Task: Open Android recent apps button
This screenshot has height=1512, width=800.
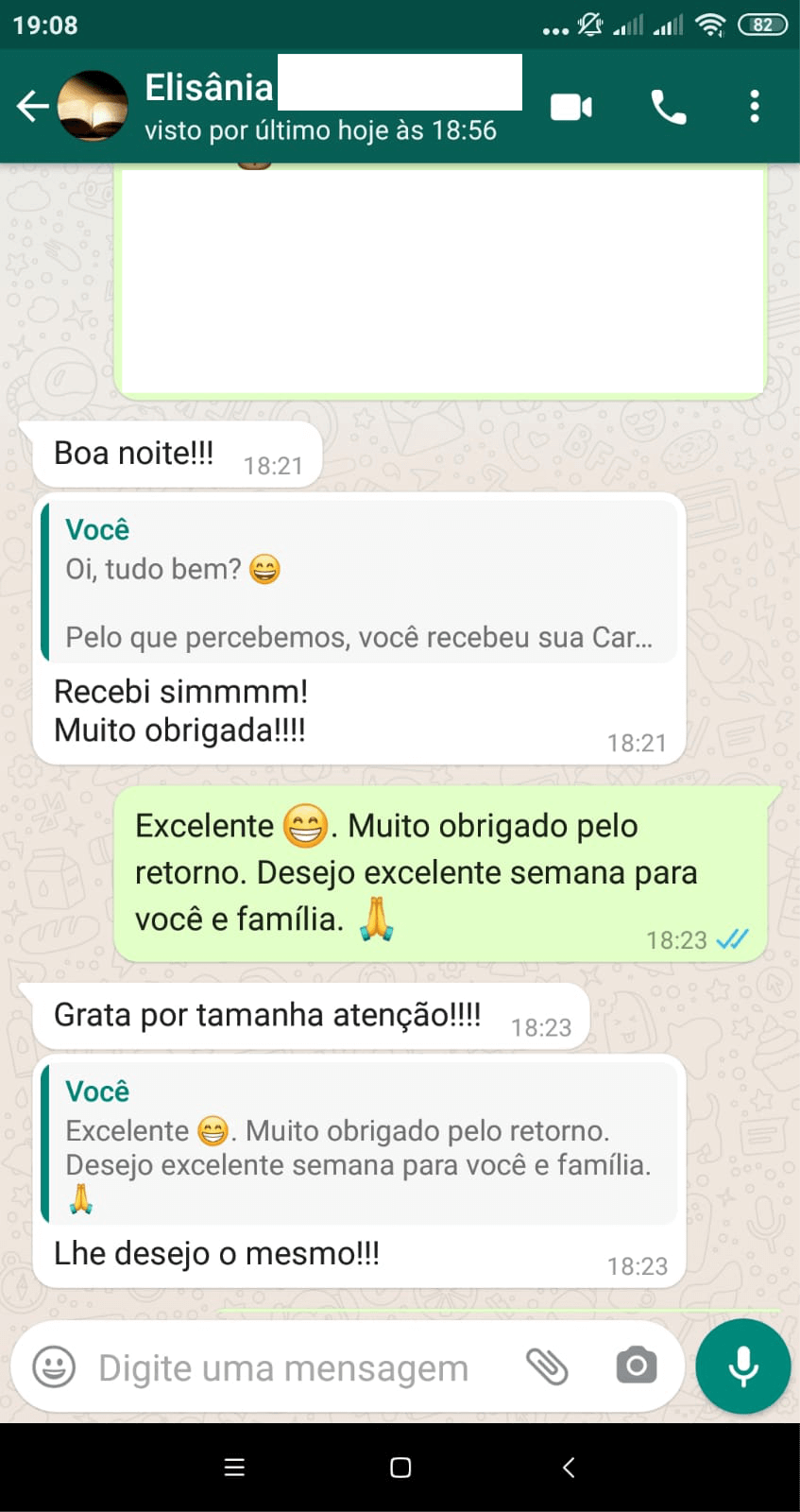Action: click(x=233, y=1468)
